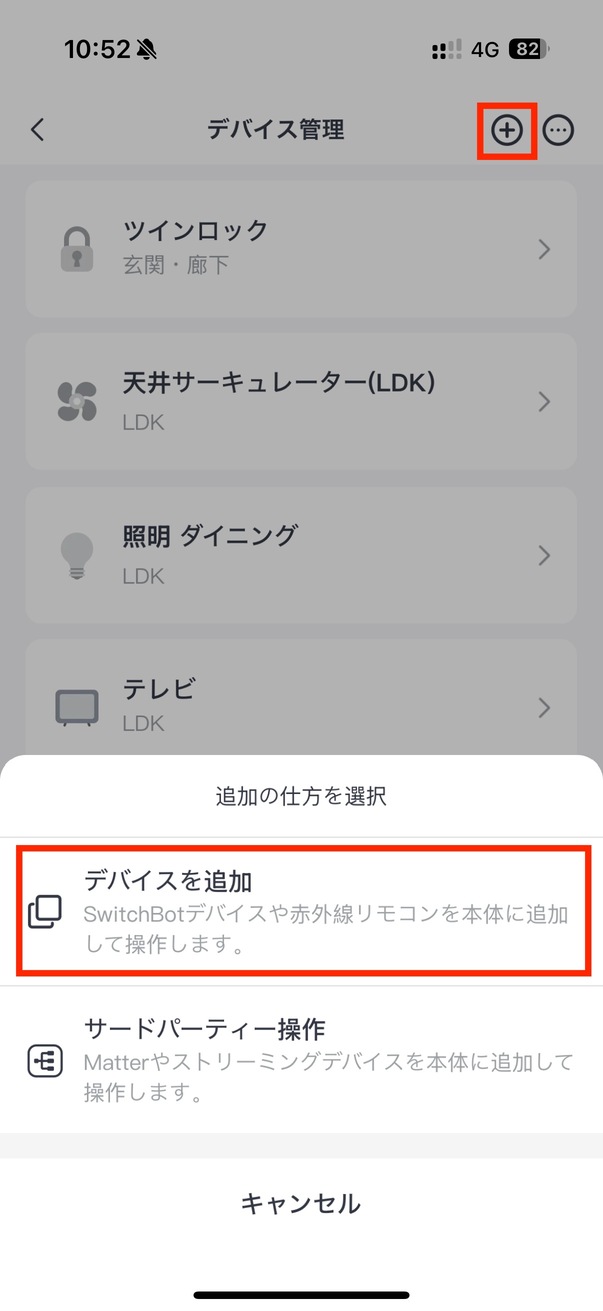Viewport: 603px width, 1311px height.
Task: Select デバイスを追加 option
Action: coord(301,911)
